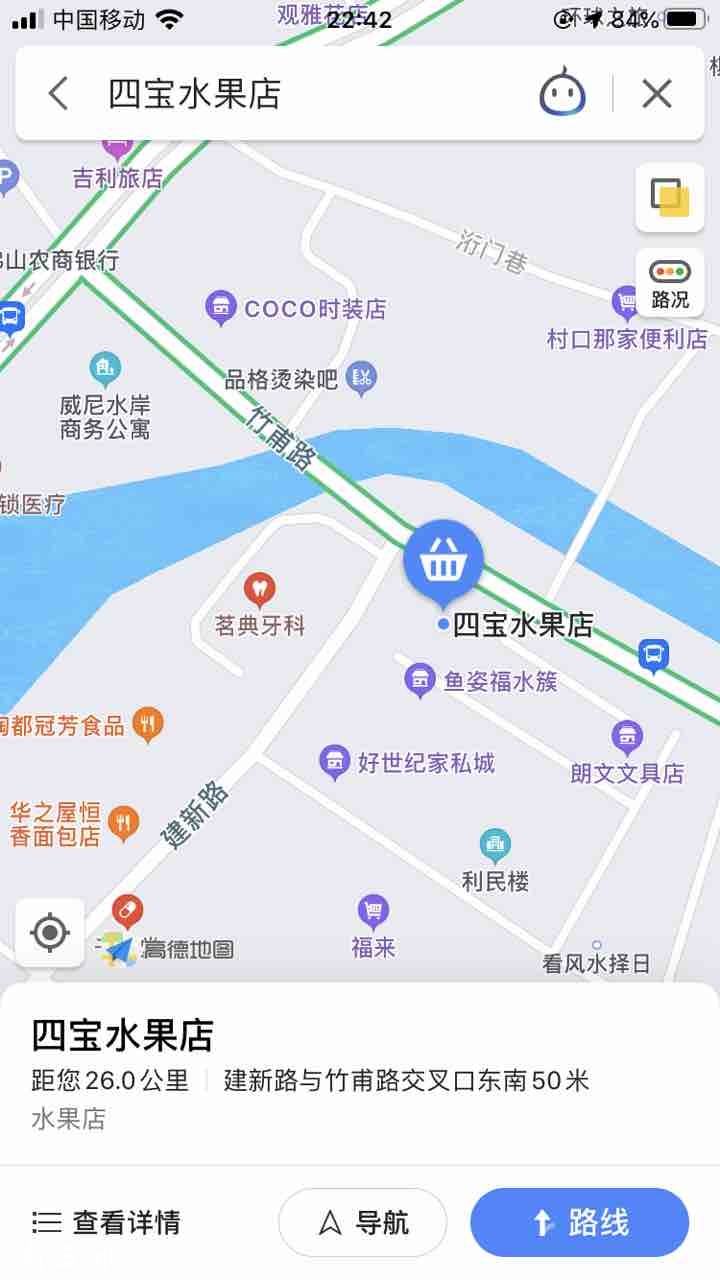Select the 鱼姿福水族 marker on the map
Image resolution: width=720 pixels, height=1280 pixels.
tap(420, 682)
